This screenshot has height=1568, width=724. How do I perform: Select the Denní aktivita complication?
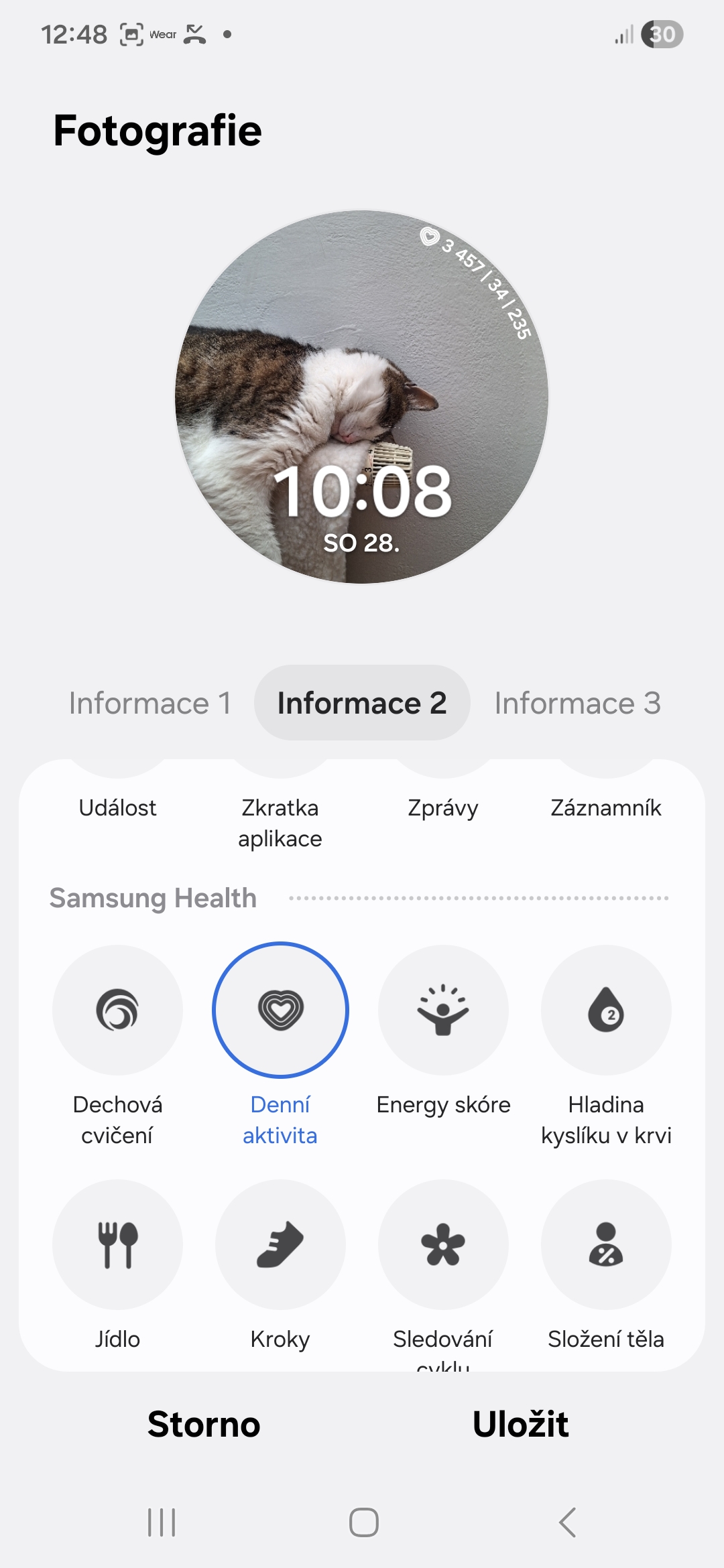280,1010
